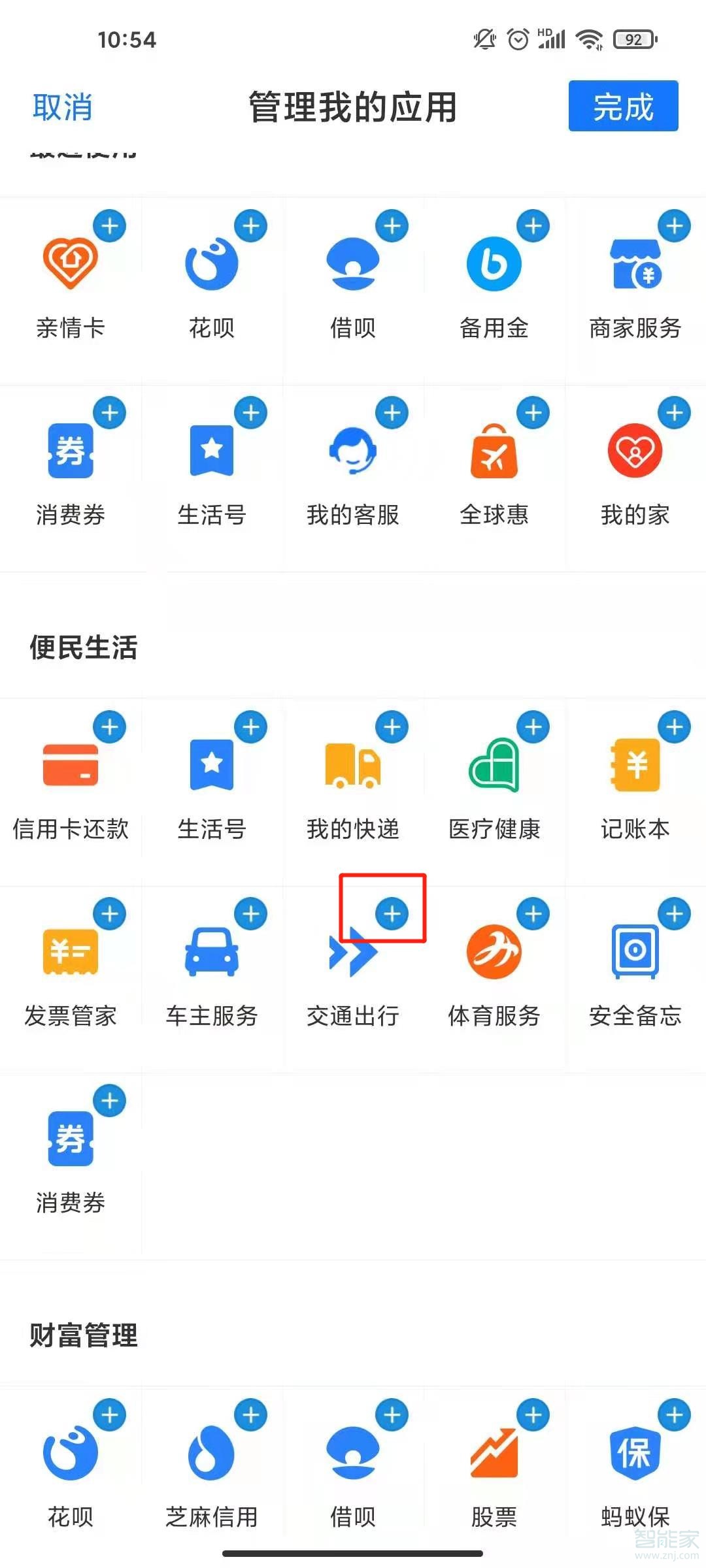Viewport: 706px width, 1568px height.
Task: Open the 我的客服 headset icon
Action: (x=353, y=451)
